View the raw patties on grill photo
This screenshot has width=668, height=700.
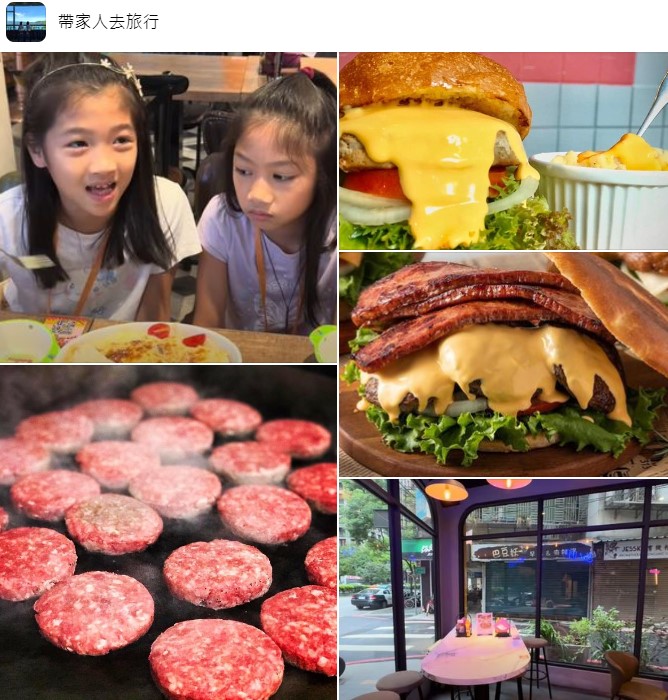168,533
